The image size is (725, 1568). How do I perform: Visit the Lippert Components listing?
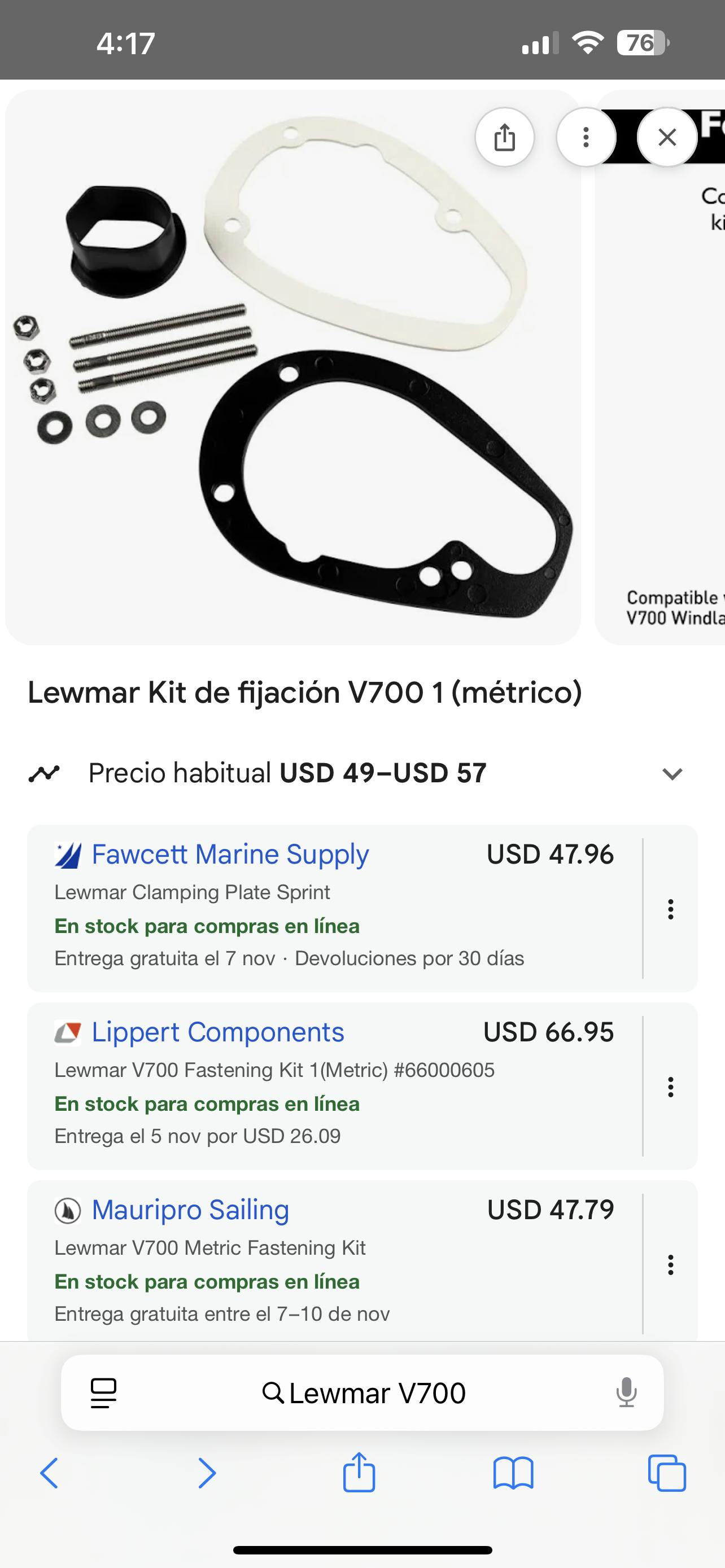[217, 1032]
